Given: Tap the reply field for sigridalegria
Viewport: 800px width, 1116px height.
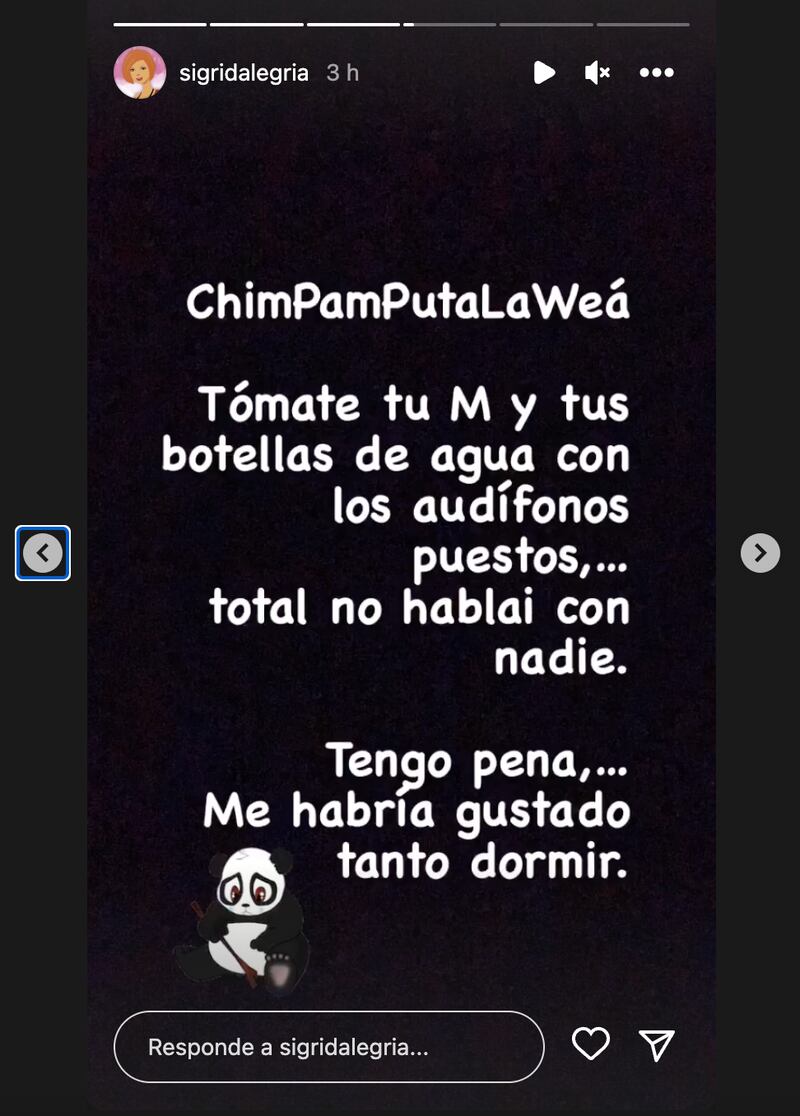Looking at the screenshot, I should click(x=329, y=1047).
